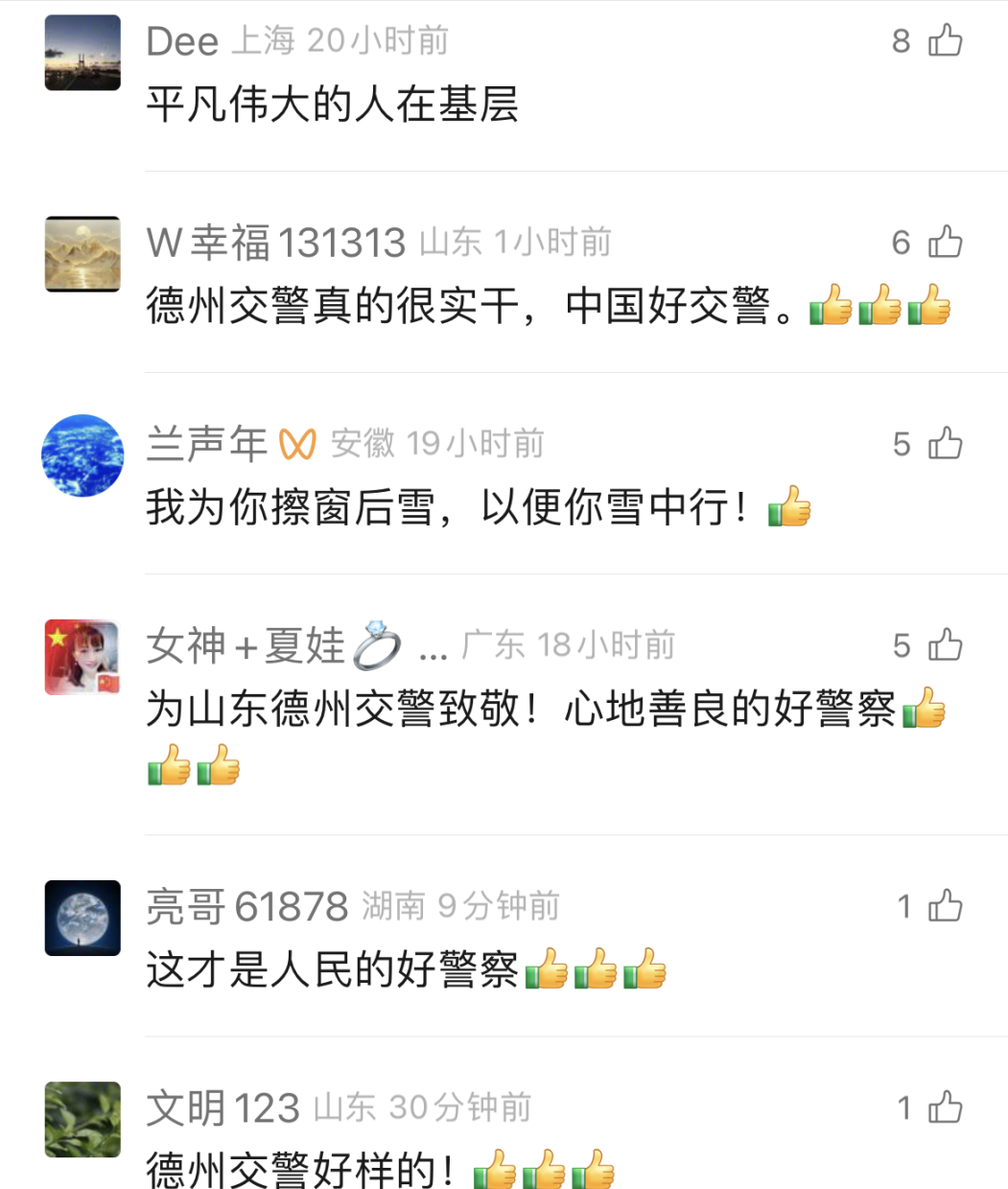Screen dimensions: 1008x1189
Task: Like 亮哥61878's comment
Action: click(945, 905)
